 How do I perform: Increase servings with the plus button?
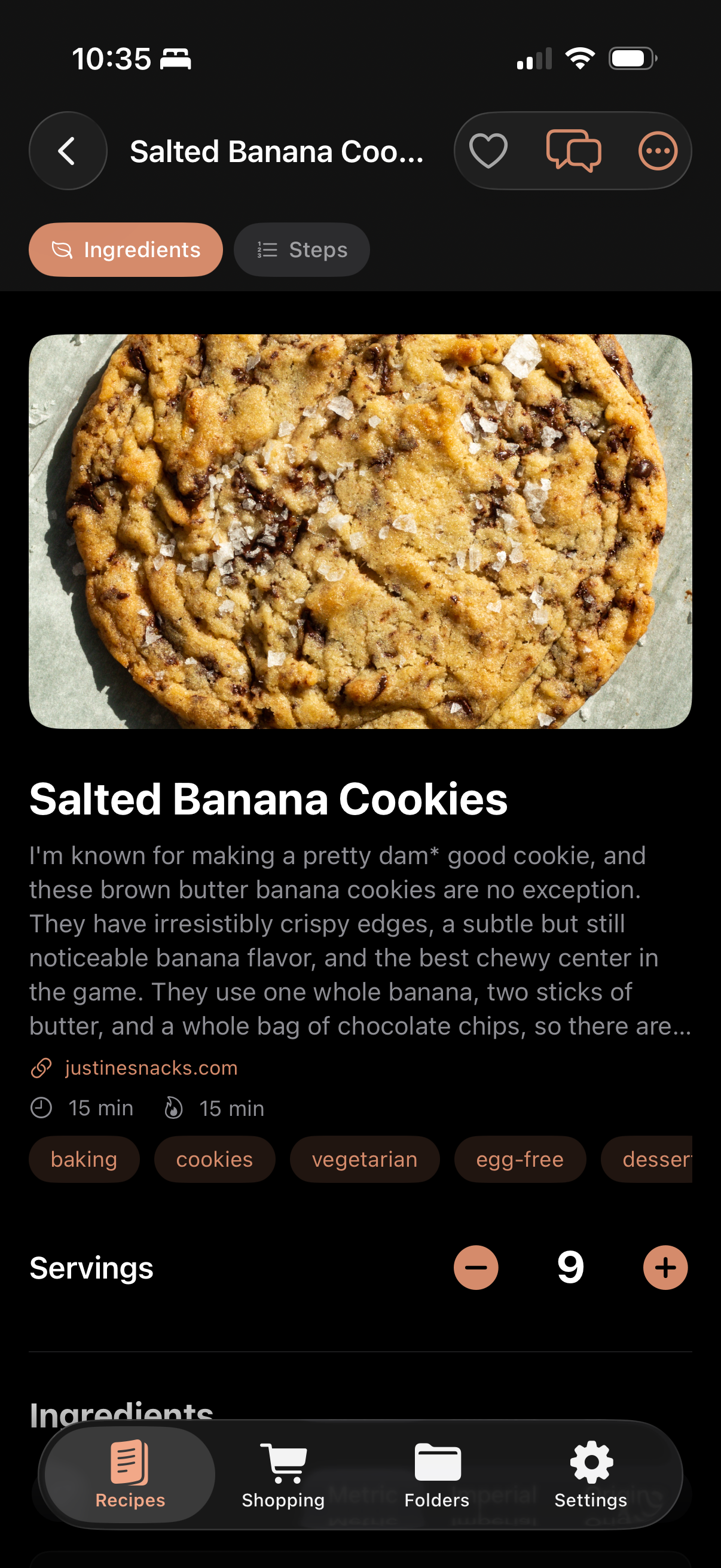click(x=665, y=1267)
